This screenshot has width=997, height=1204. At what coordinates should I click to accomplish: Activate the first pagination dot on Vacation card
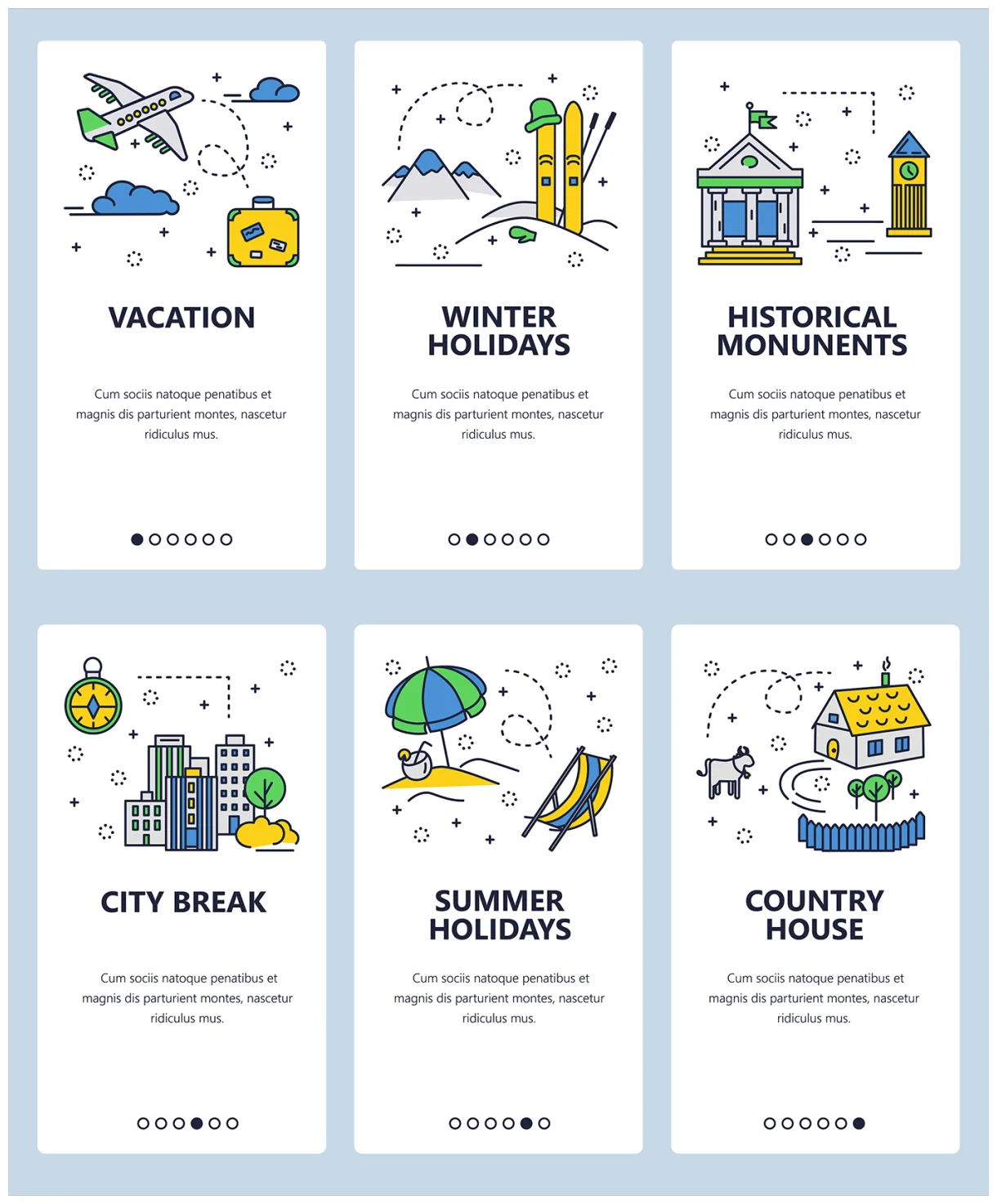click(x=138, y=539)
